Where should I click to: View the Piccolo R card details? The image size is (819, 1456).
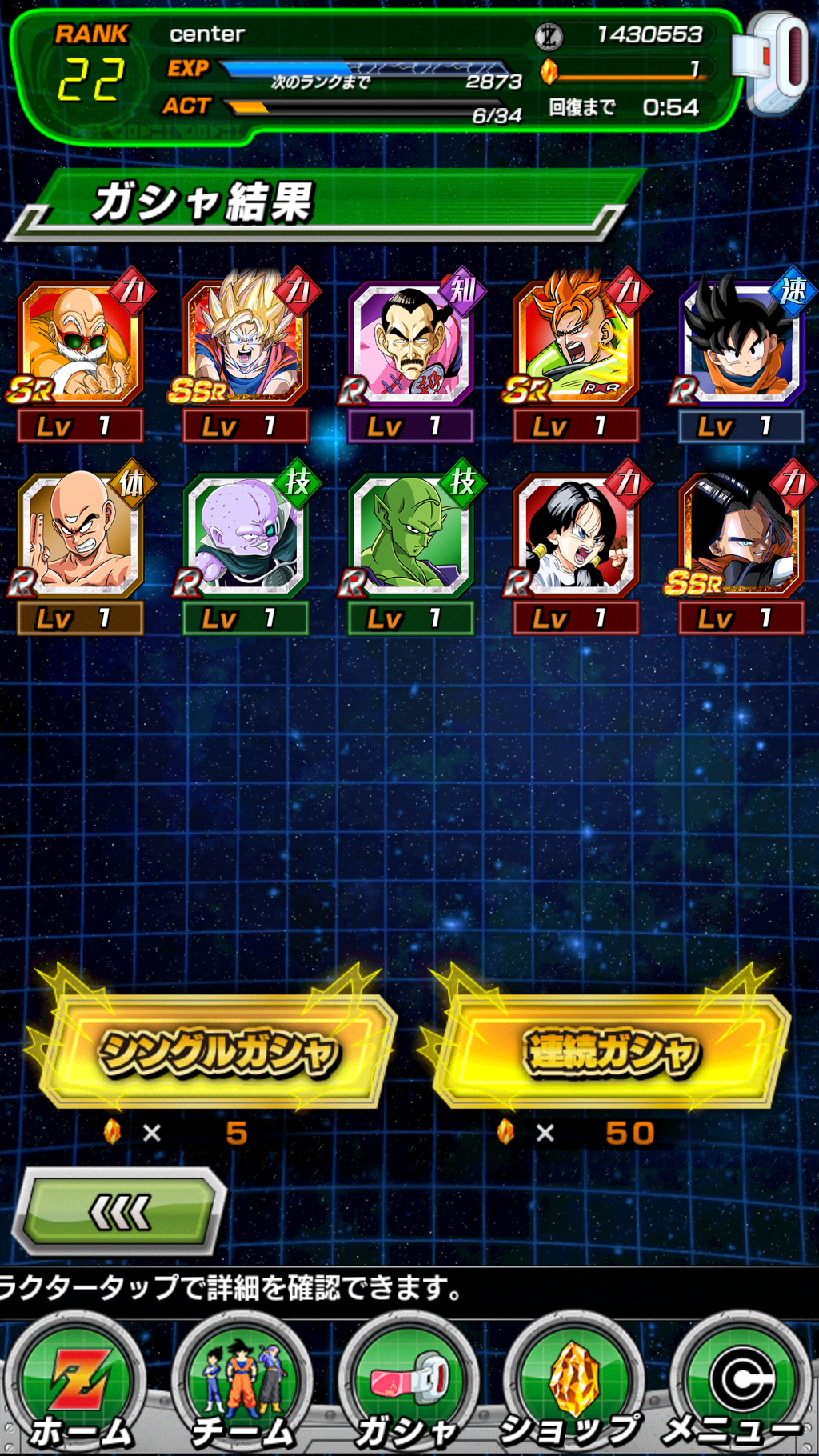410,536
